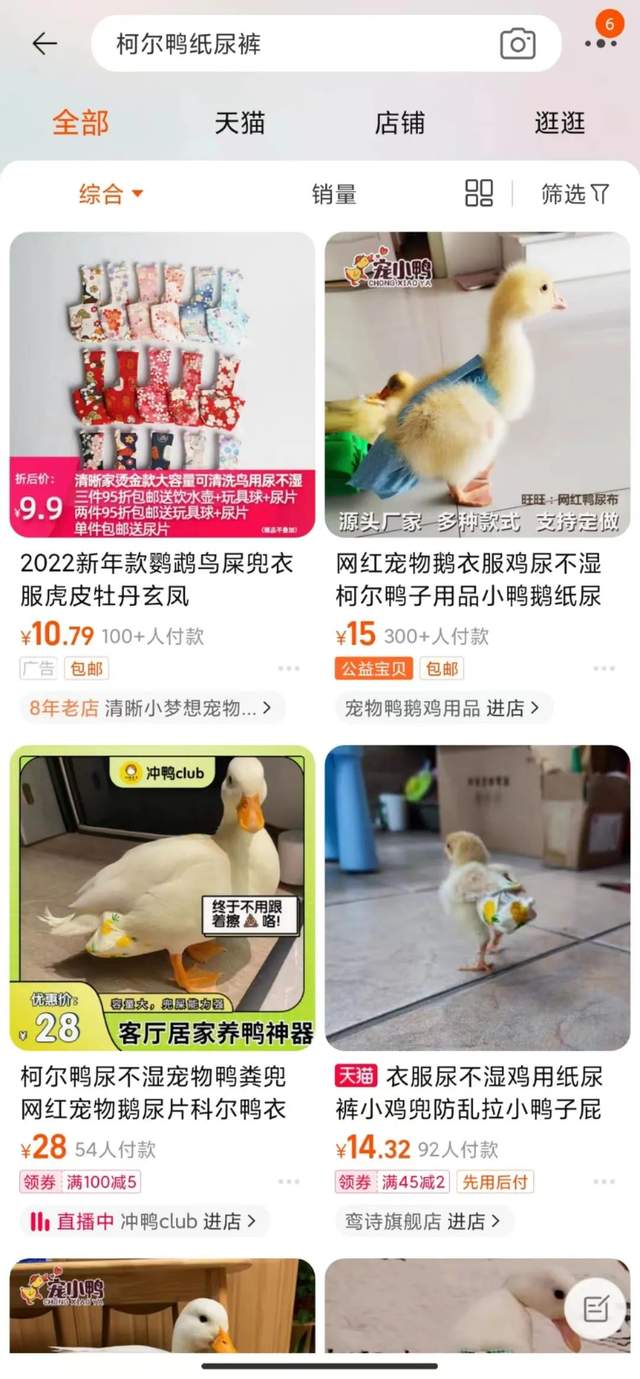This screenshot has width=640, height=1379.
Task: Enter the 鸾诗旗舰店 shop
Action: click(x=425, y=1221)
